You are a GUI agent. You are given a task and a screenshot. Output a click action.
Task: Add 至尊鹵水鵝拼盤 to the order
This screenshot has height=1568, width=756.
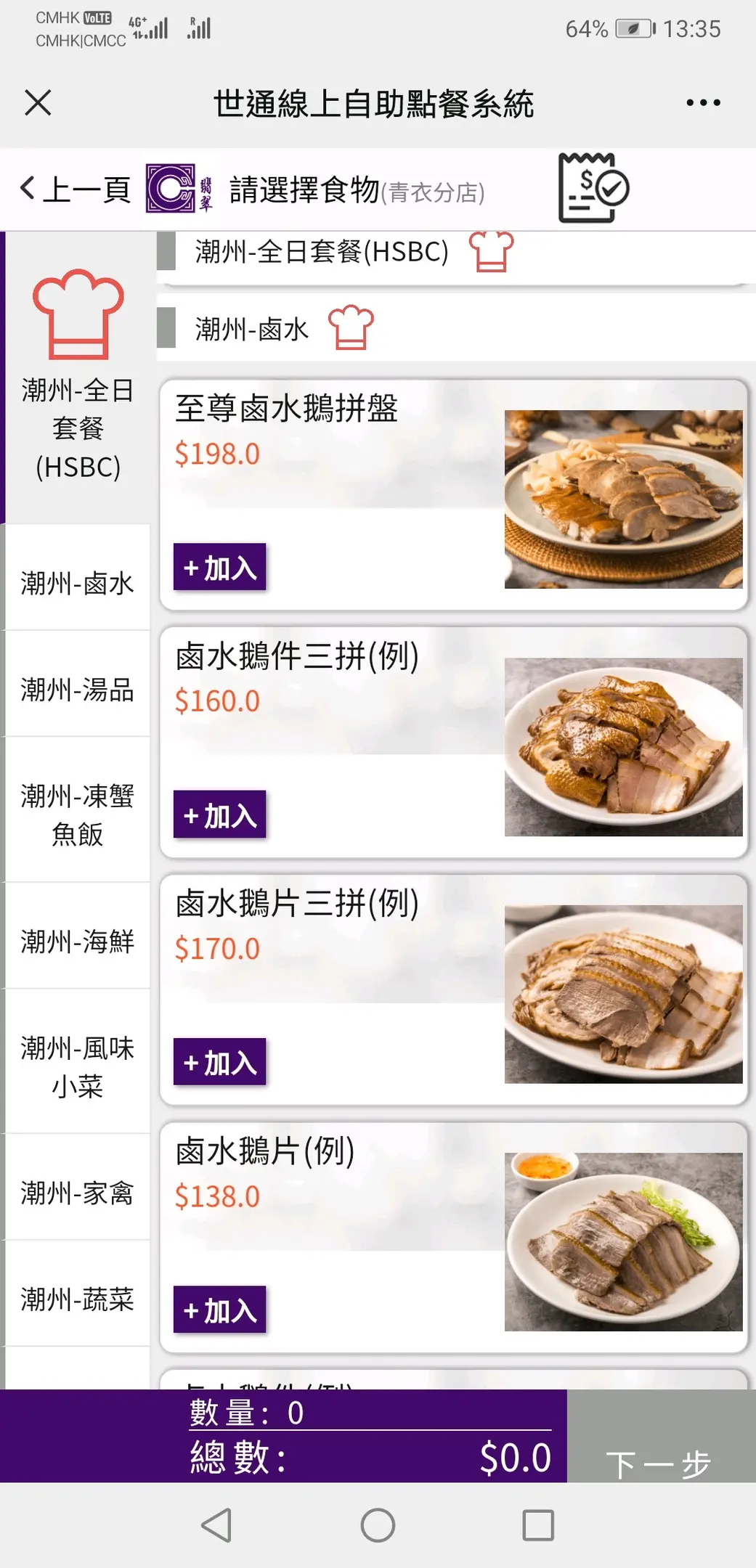[219, 568]
